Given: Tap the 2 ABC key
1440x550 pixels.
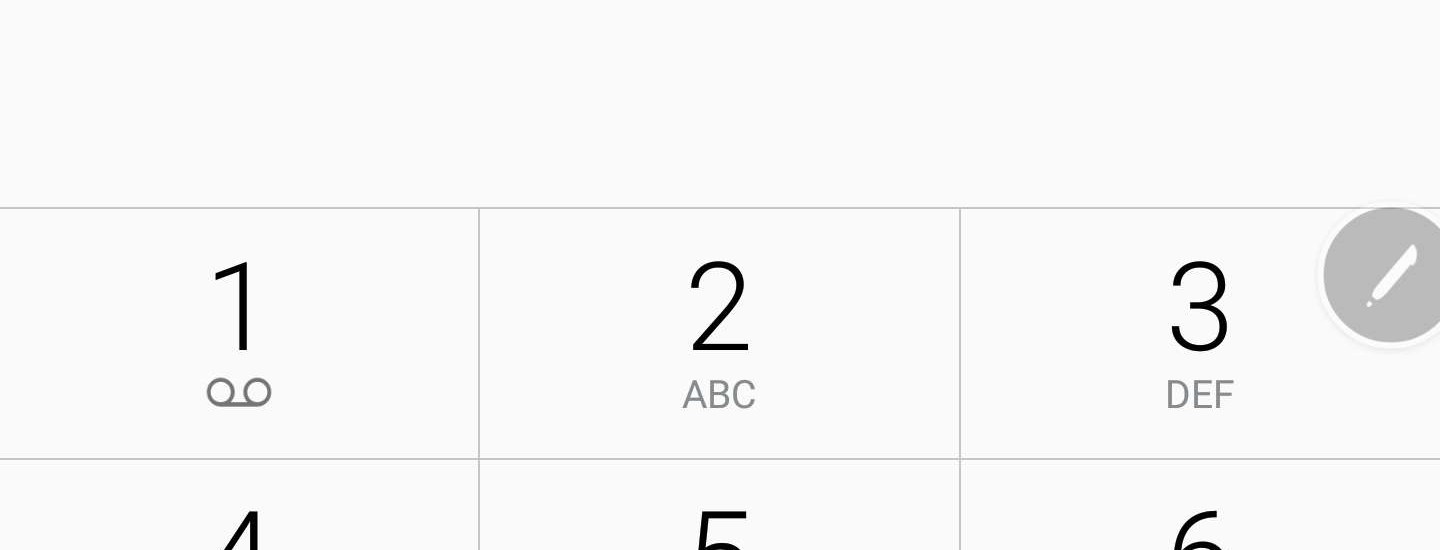Looking at the screenshot, I should [x=719, y=334].
